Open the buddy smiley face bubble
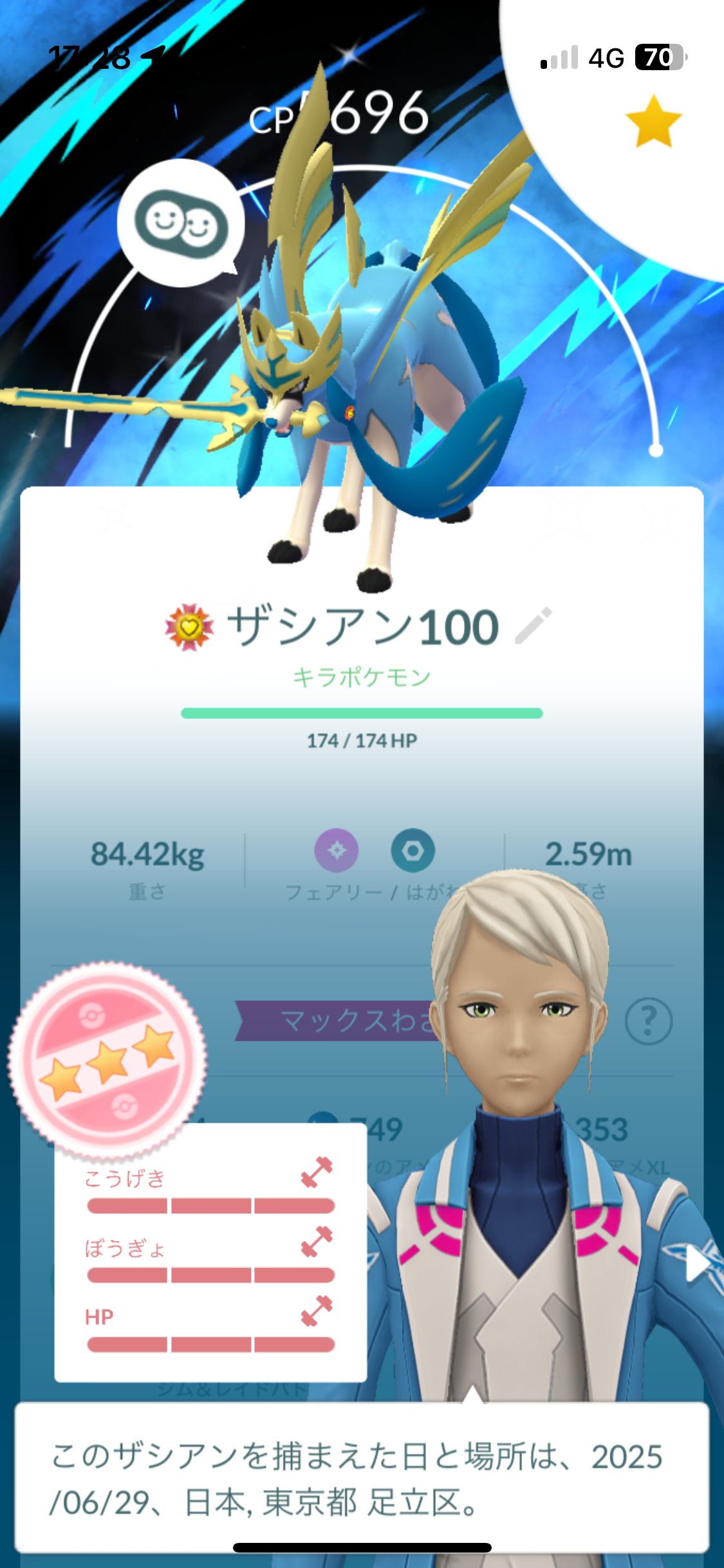Screen dimensions: 724x1568 (x=181, y=223)
